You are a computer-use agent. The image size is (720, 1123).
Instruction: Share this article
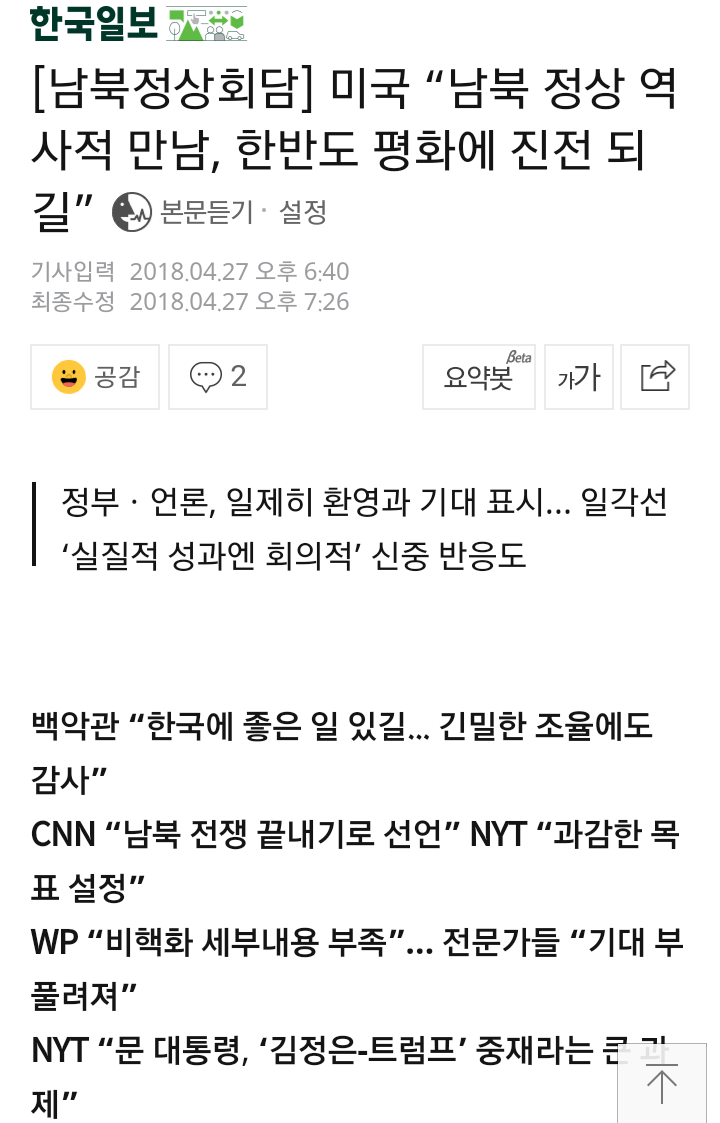click(656, 377)
